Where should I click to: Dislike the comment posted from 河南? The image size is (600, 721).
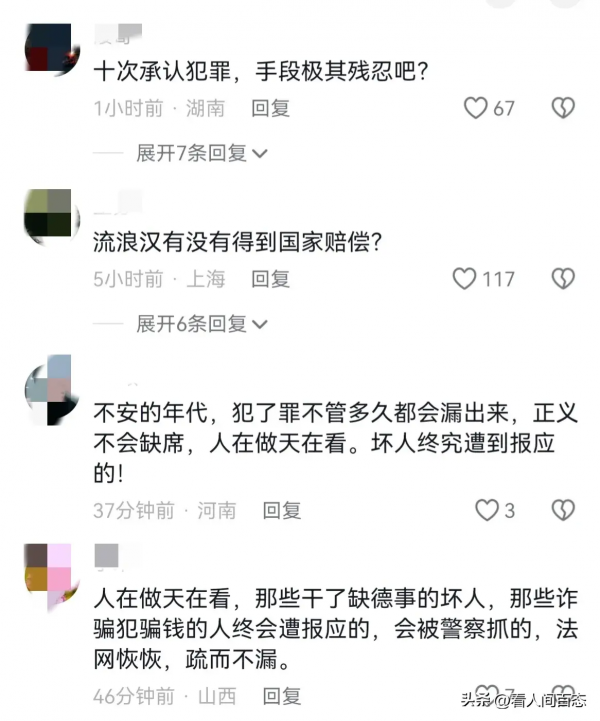[563, 510]
